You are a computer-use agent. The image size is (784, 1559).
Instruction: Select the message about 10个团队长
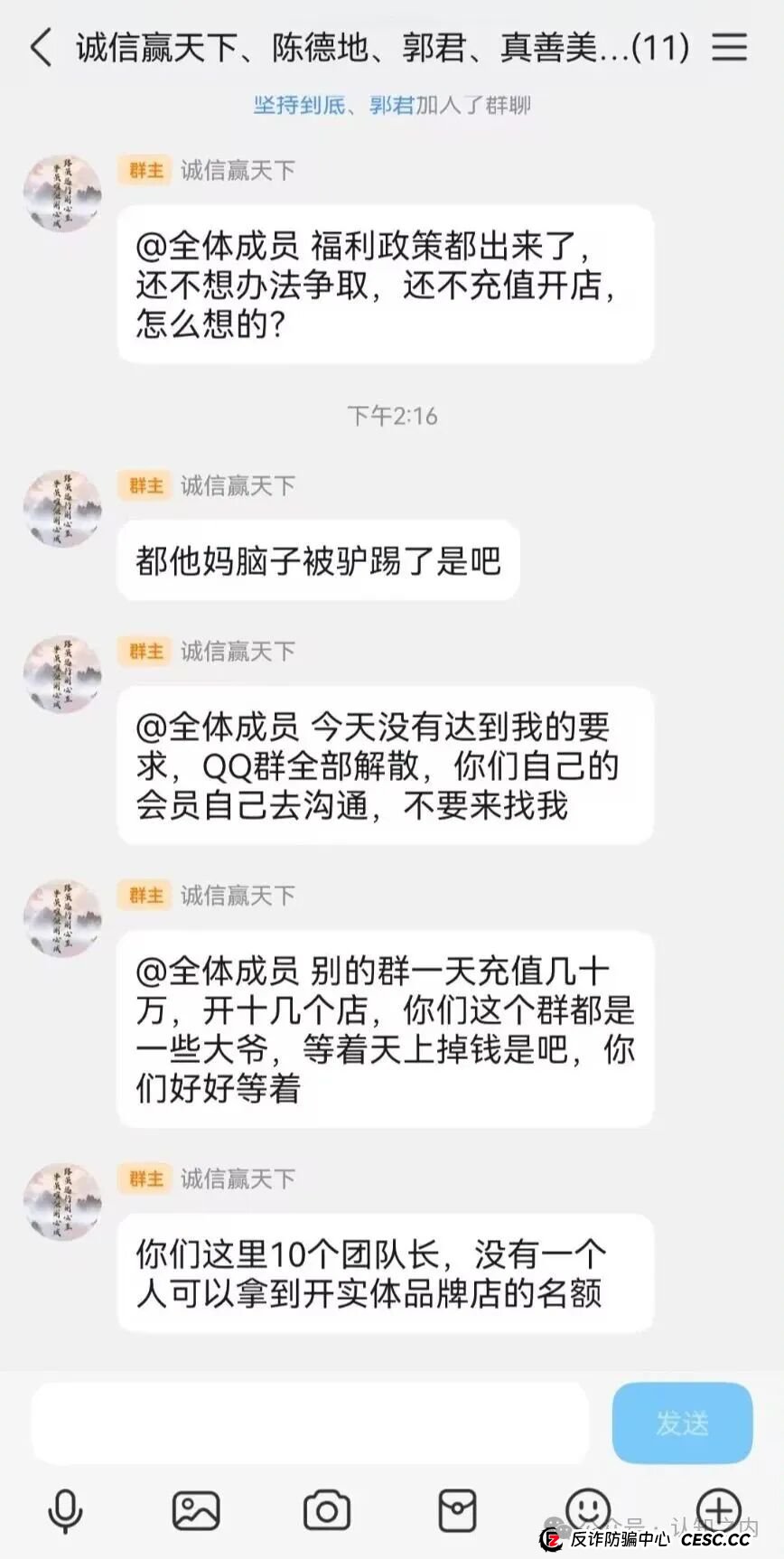coord(387,1274)
